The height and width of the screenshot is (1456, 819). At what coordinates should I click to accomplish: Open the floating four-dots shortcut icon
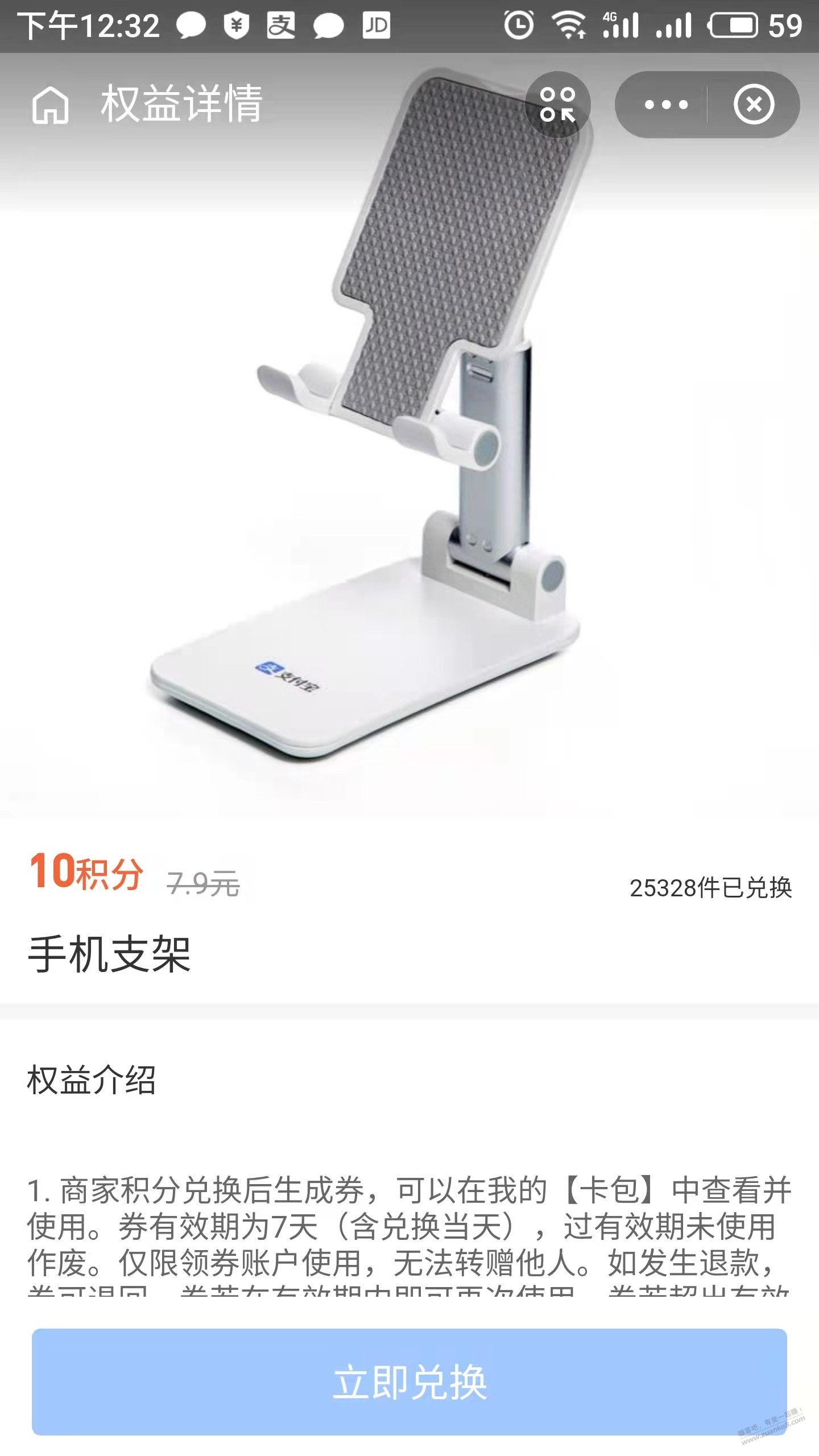pos(557,104)
